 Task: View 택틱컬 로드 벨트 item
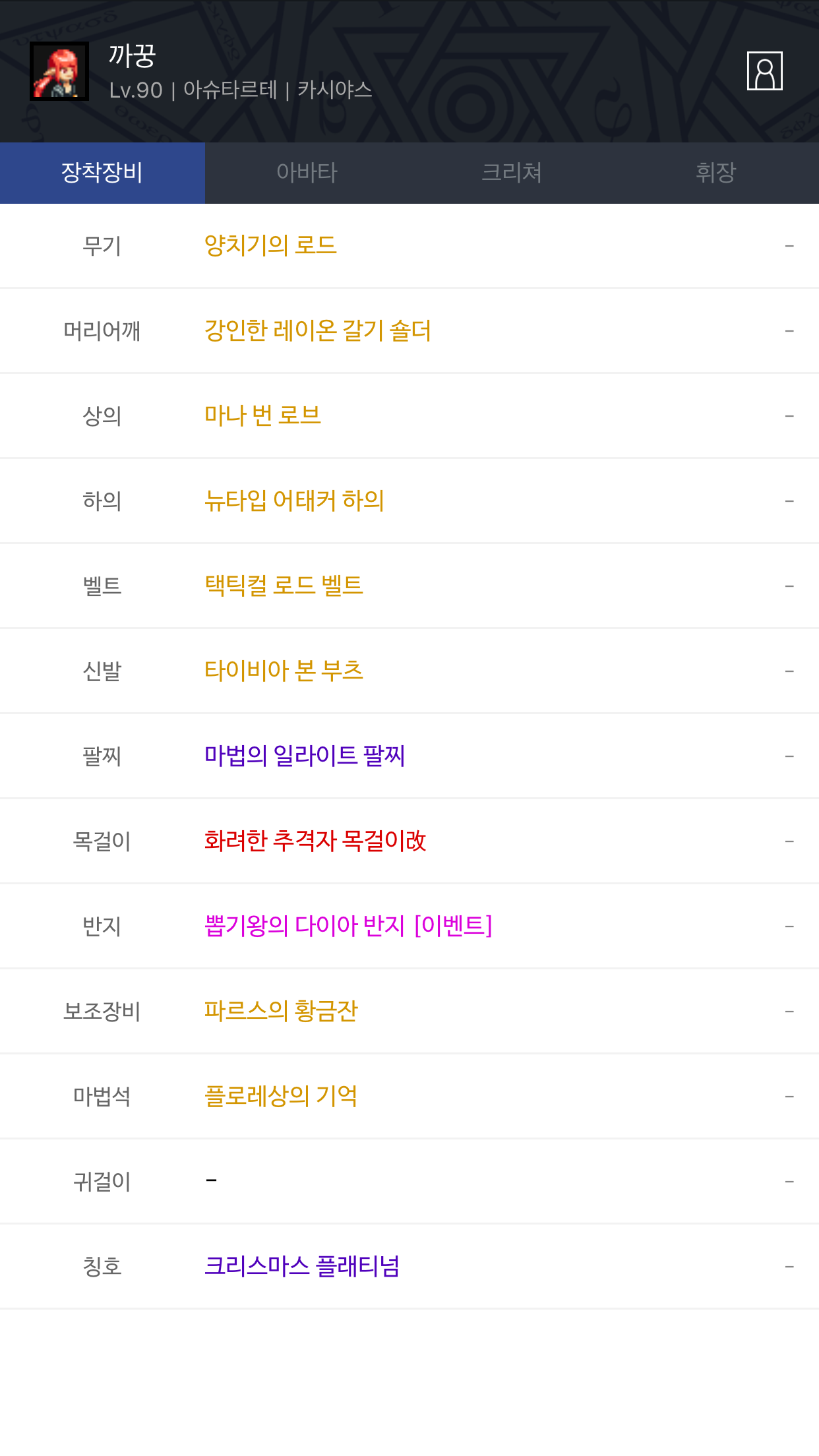tap(284, 586)
